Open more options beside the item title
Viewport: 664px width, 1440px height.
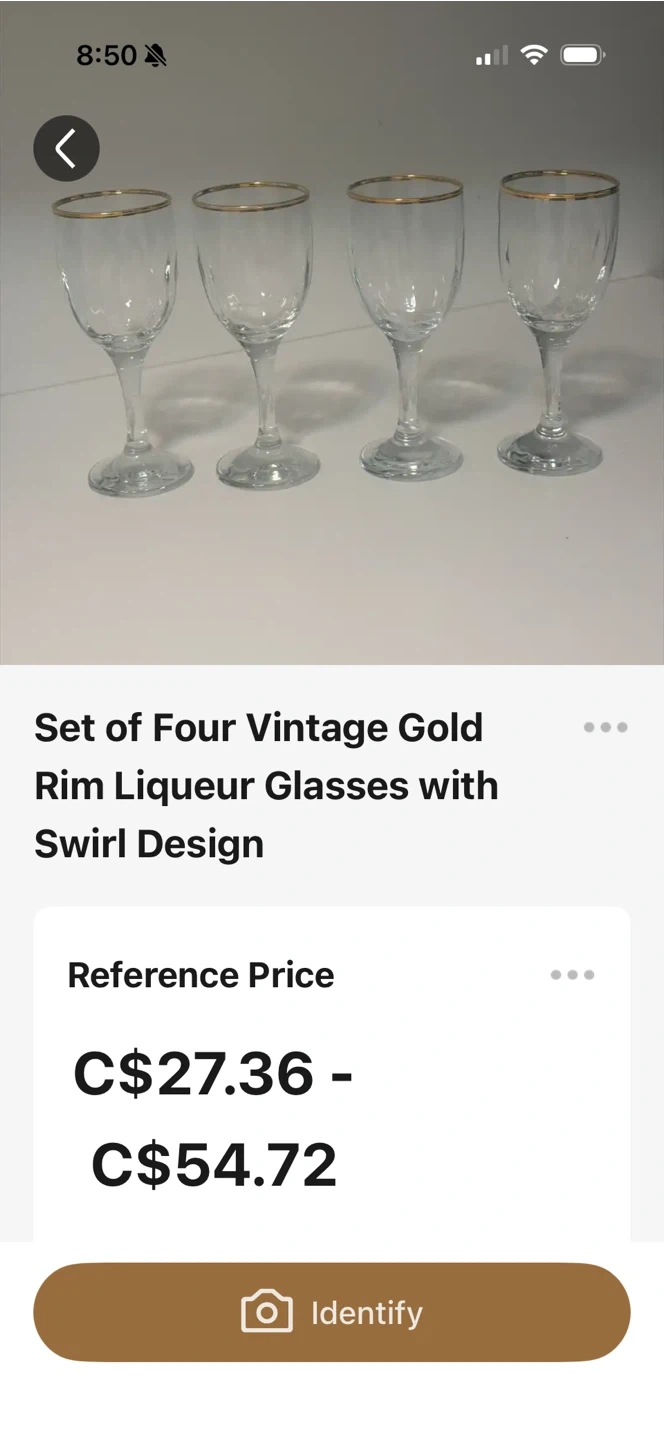pyautogui.click(x=605, y=727)
